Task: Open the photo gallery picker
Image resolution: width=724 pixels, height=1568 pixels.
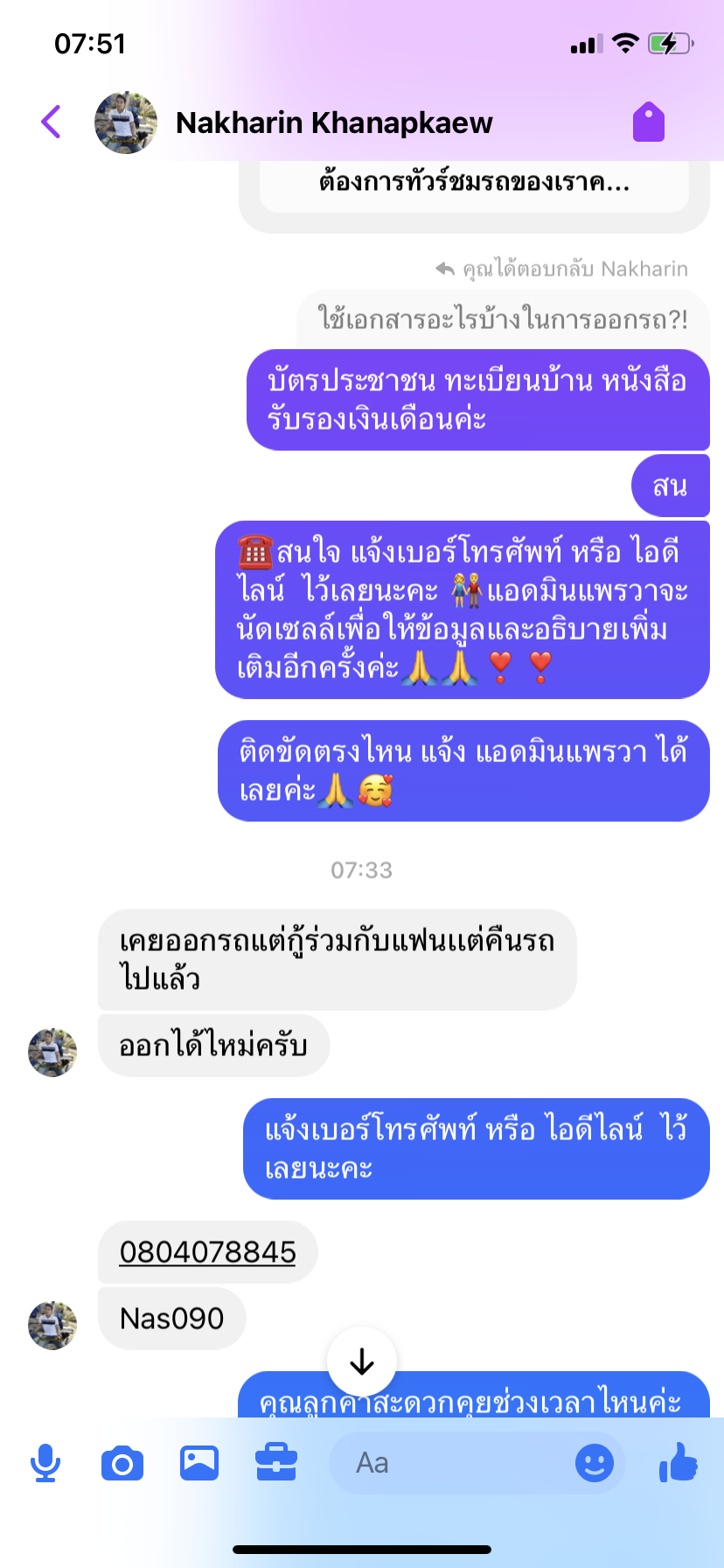Action: point(199,1463)
